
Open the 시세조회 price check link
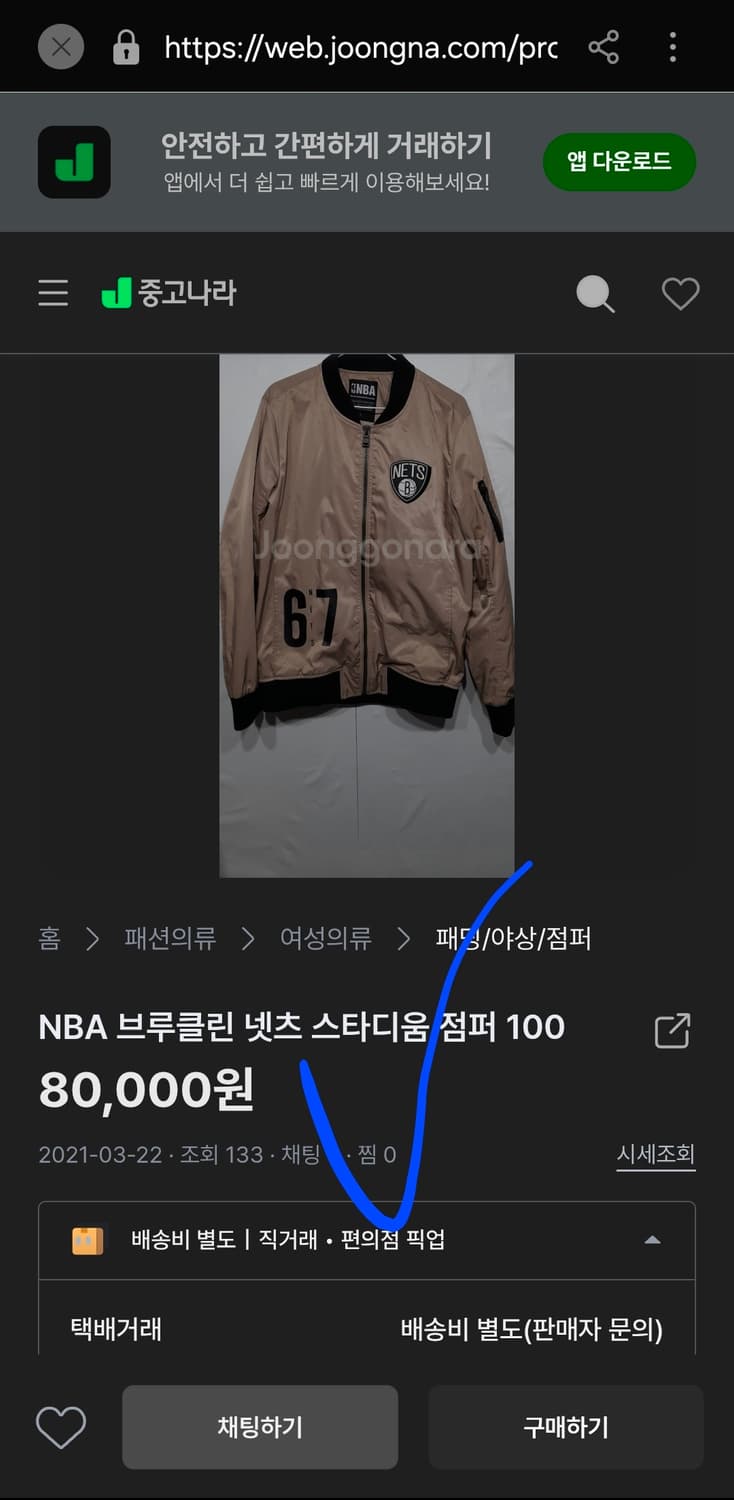coord(656,1154)
